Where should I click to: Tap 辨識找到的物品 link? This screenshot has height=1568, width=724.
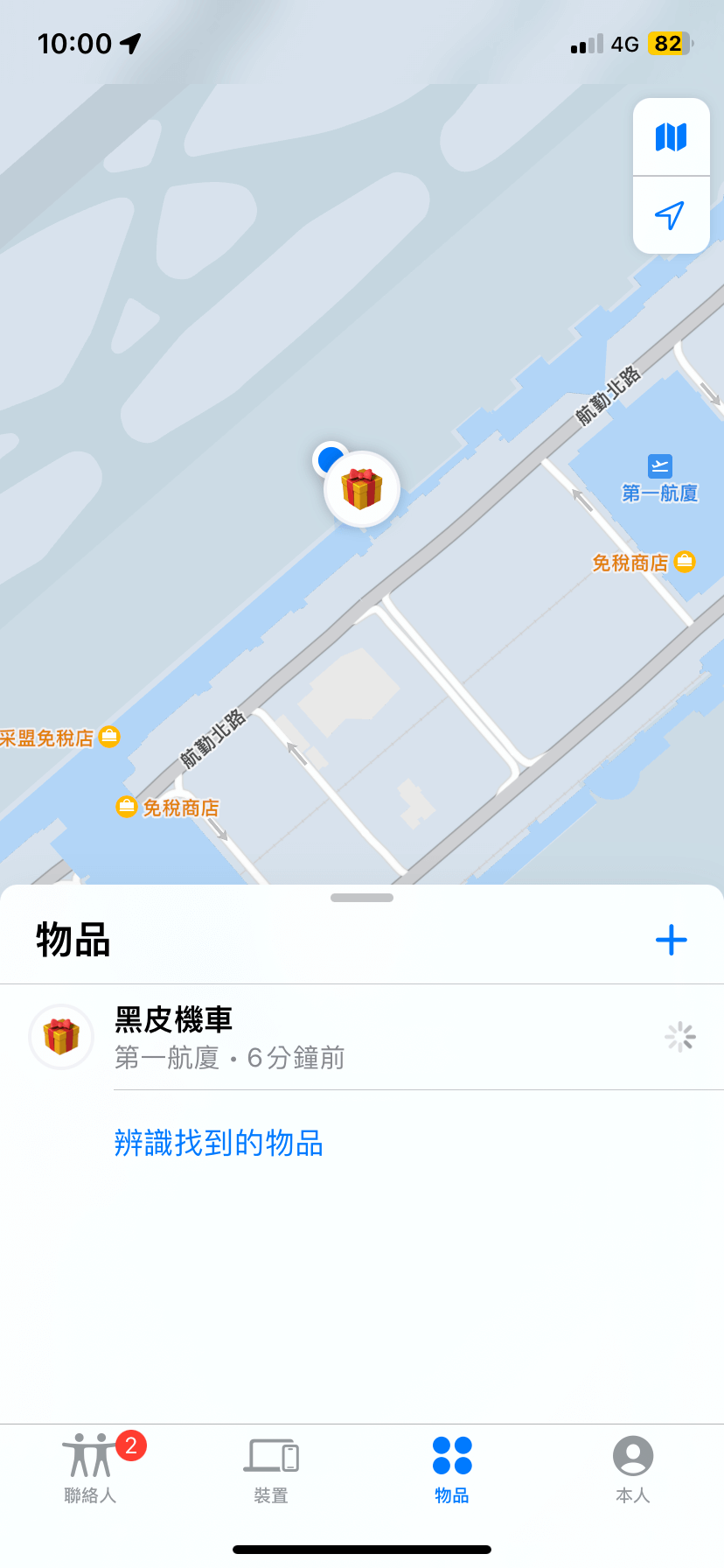[219, 1143]
